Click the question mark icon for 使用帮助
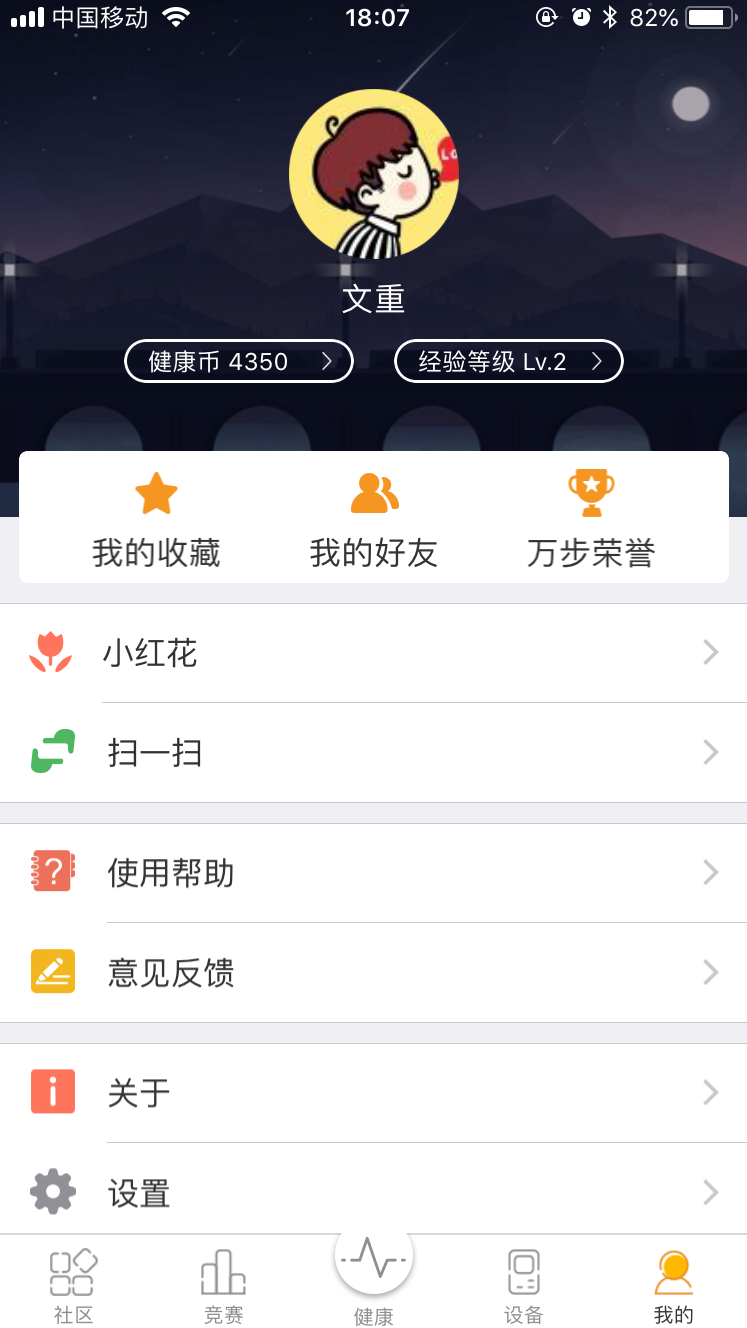The height and width of the screenshot is (1328, 747). (52, 871)
